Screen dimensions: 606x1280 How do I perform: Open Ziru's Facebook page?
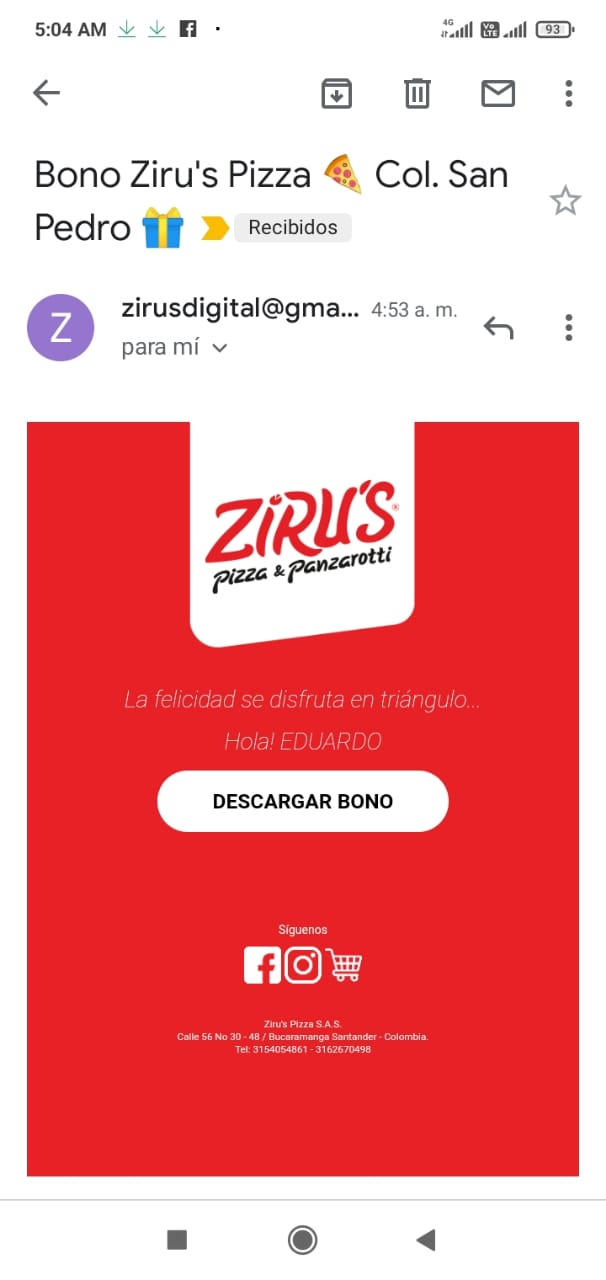pos(262,965)
